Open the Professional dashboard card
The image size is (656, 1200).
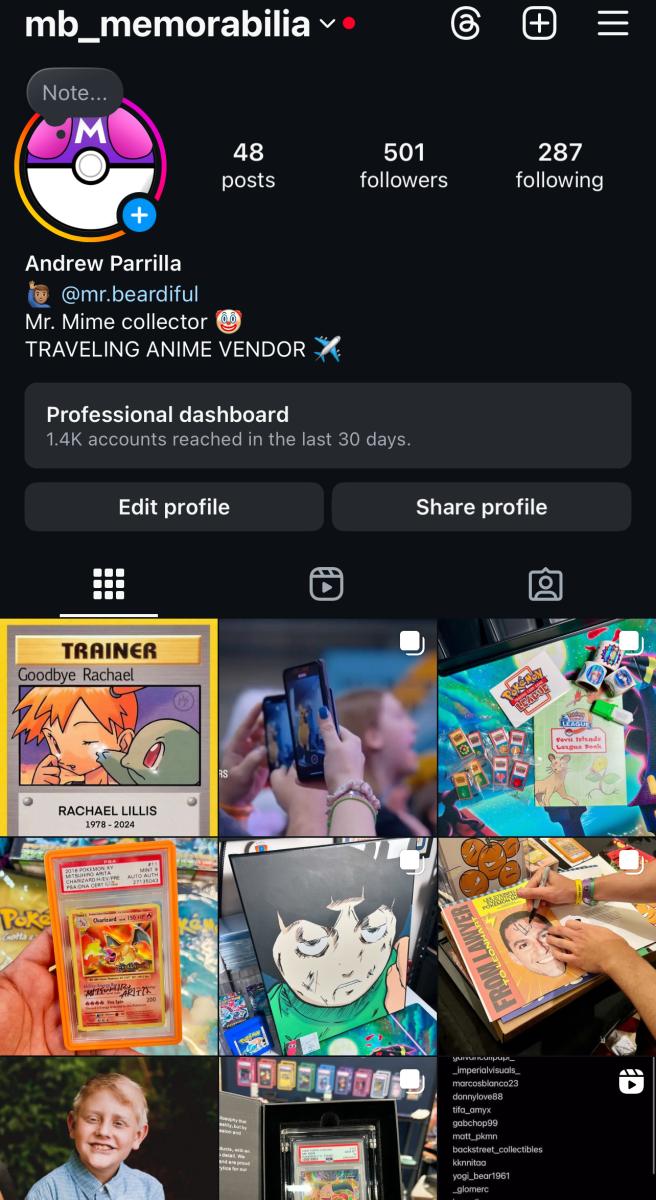pyautogui.click(x=328, y=425)
